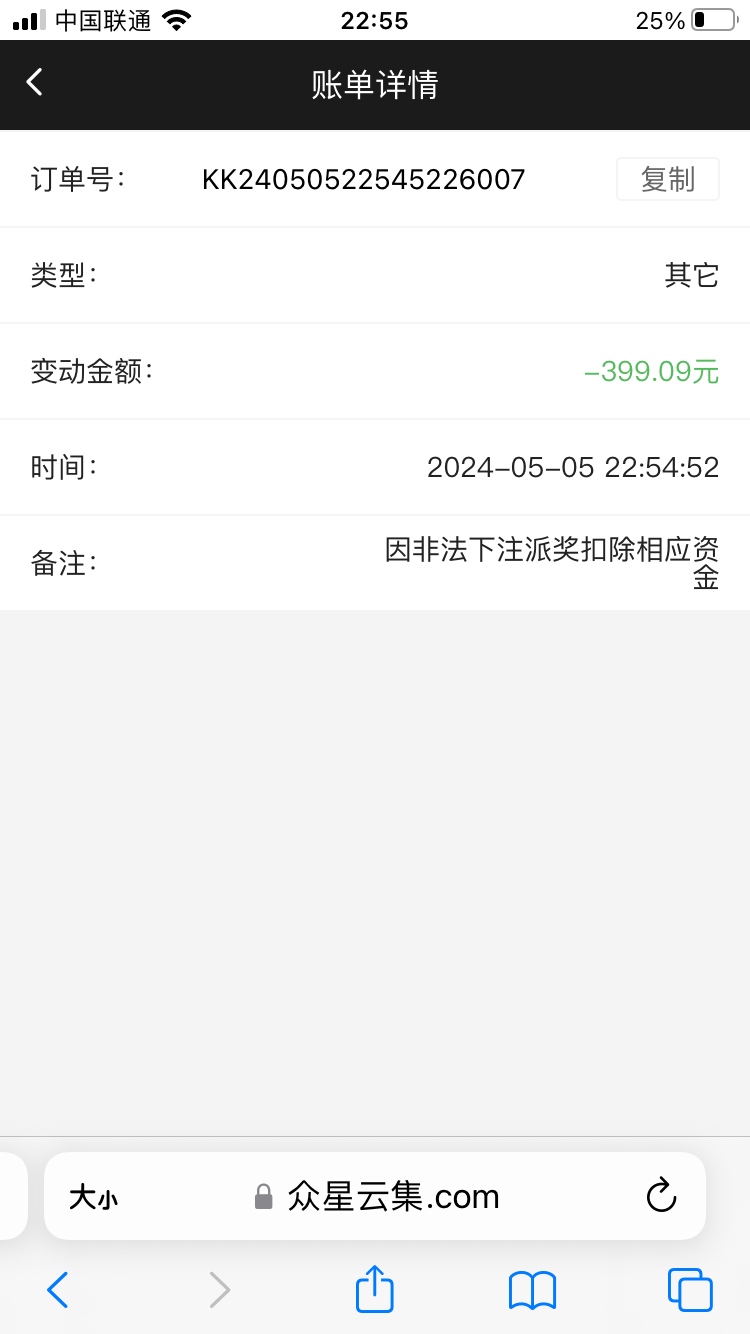Open Safari bookmarks
750x1334 pixels.
[532, 1290]
